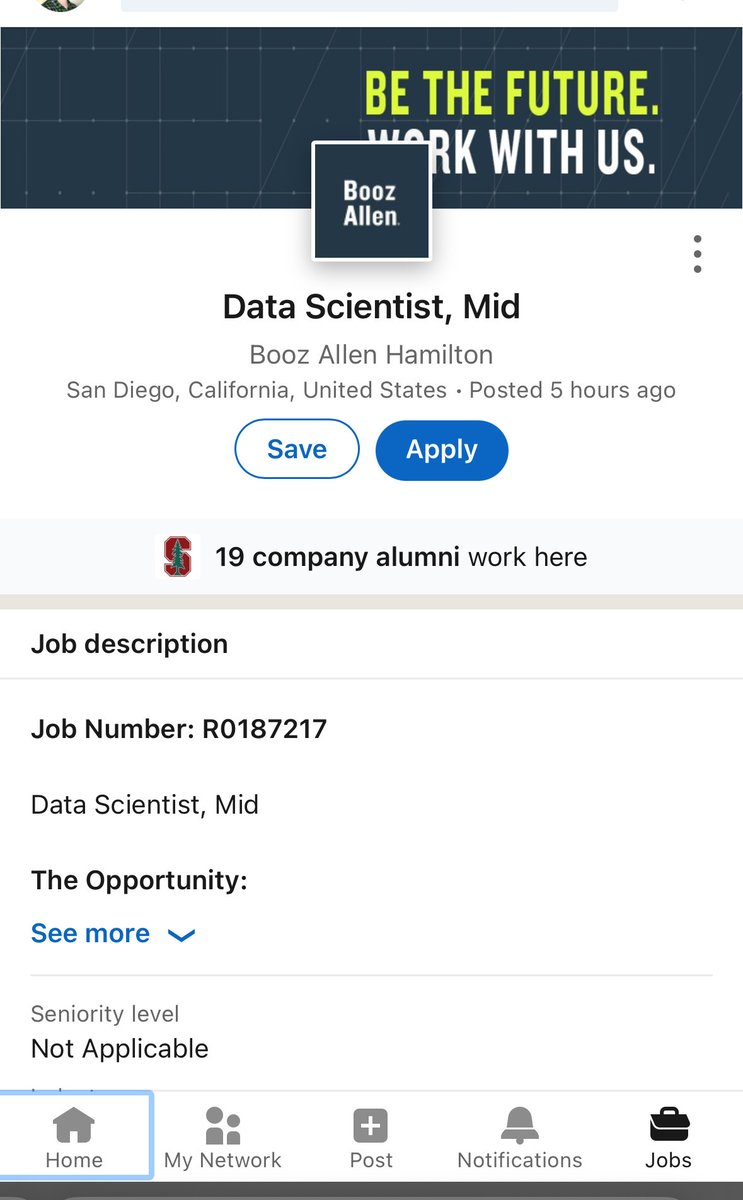
Task: Tap the search bar at the top
Action: pos(368,5)
